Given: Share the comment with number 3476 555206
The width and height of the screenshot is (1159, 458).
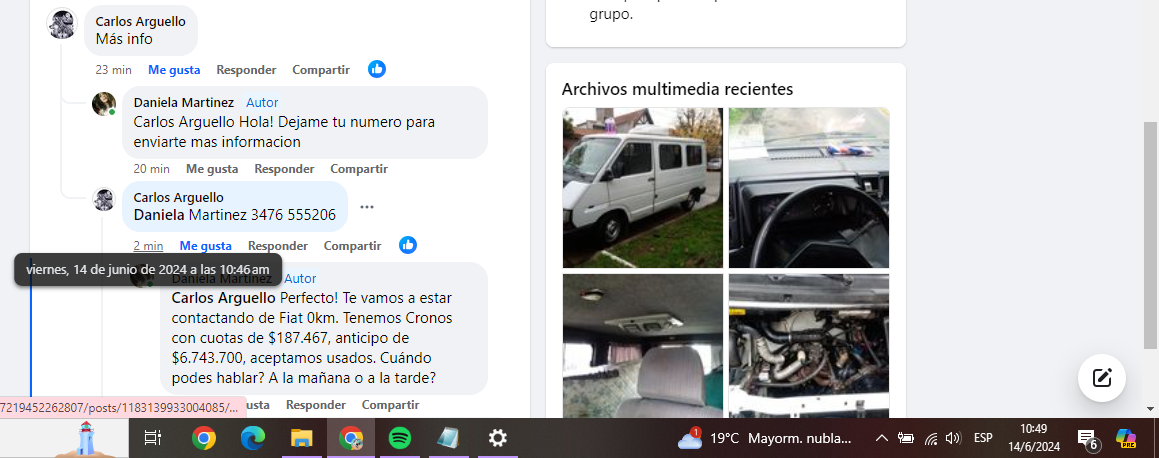Looking at the screenshot, I should click(x=352, y=246).
